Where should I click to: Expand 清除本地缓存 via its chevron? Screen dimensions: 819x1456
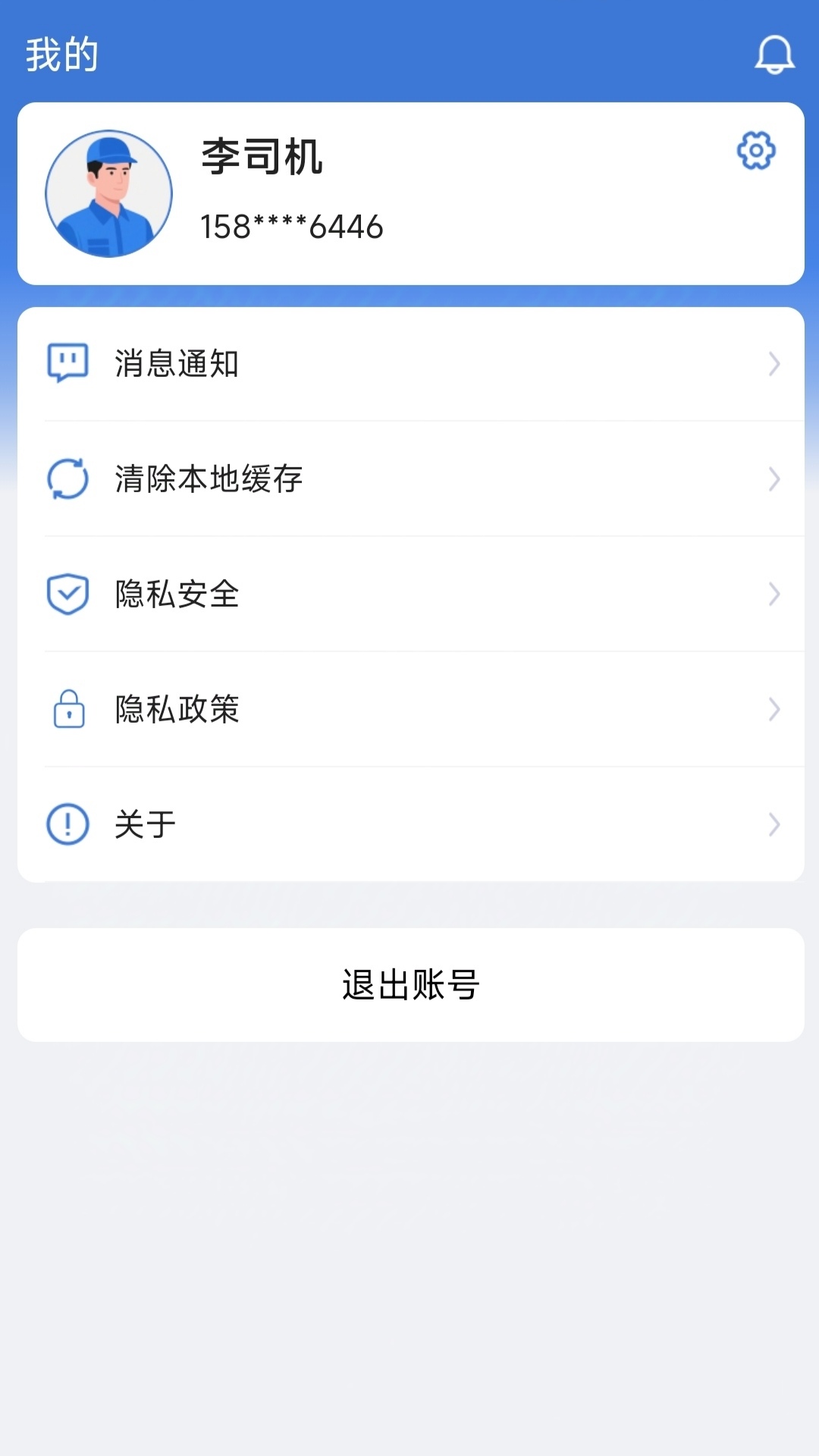(x=774, y=479)
